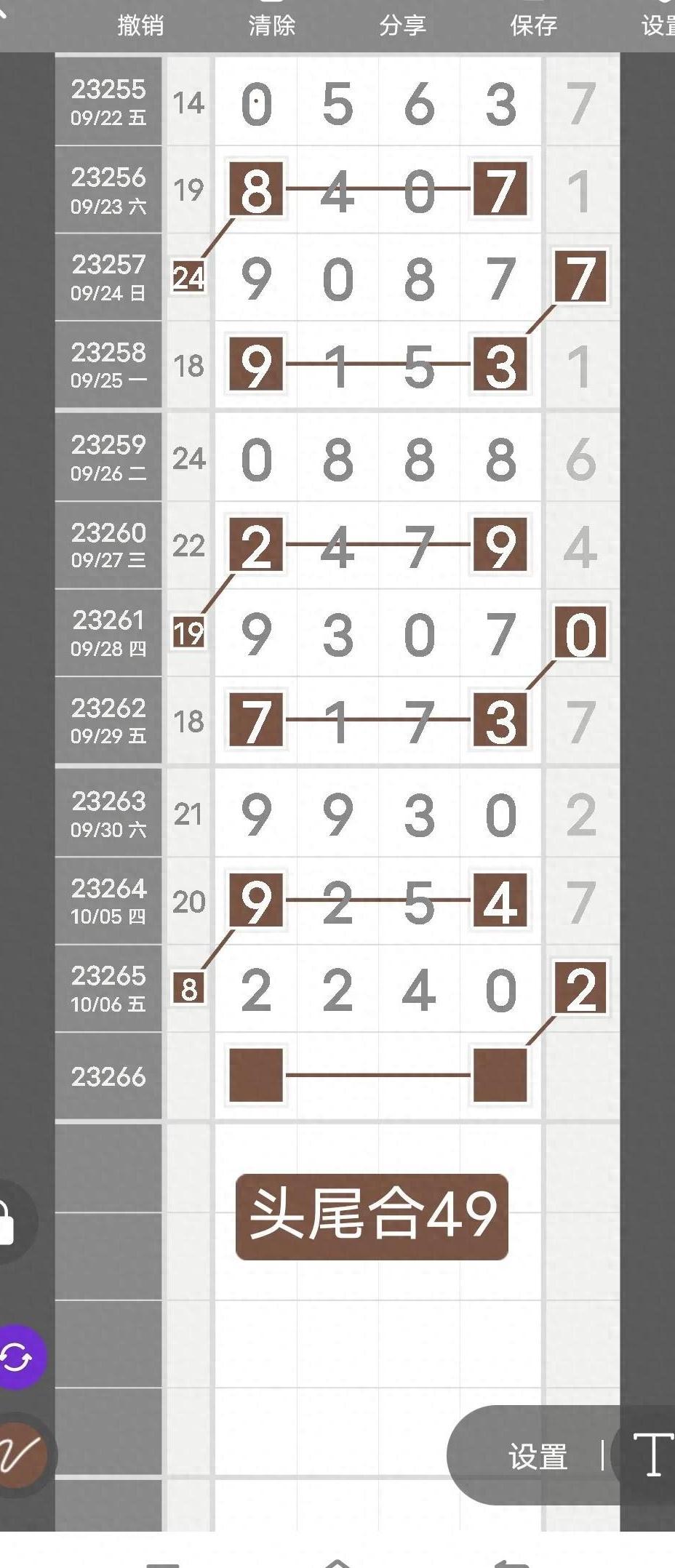Tap 清除 to clear all marks
675x1568 pixels.
point(271,25)
